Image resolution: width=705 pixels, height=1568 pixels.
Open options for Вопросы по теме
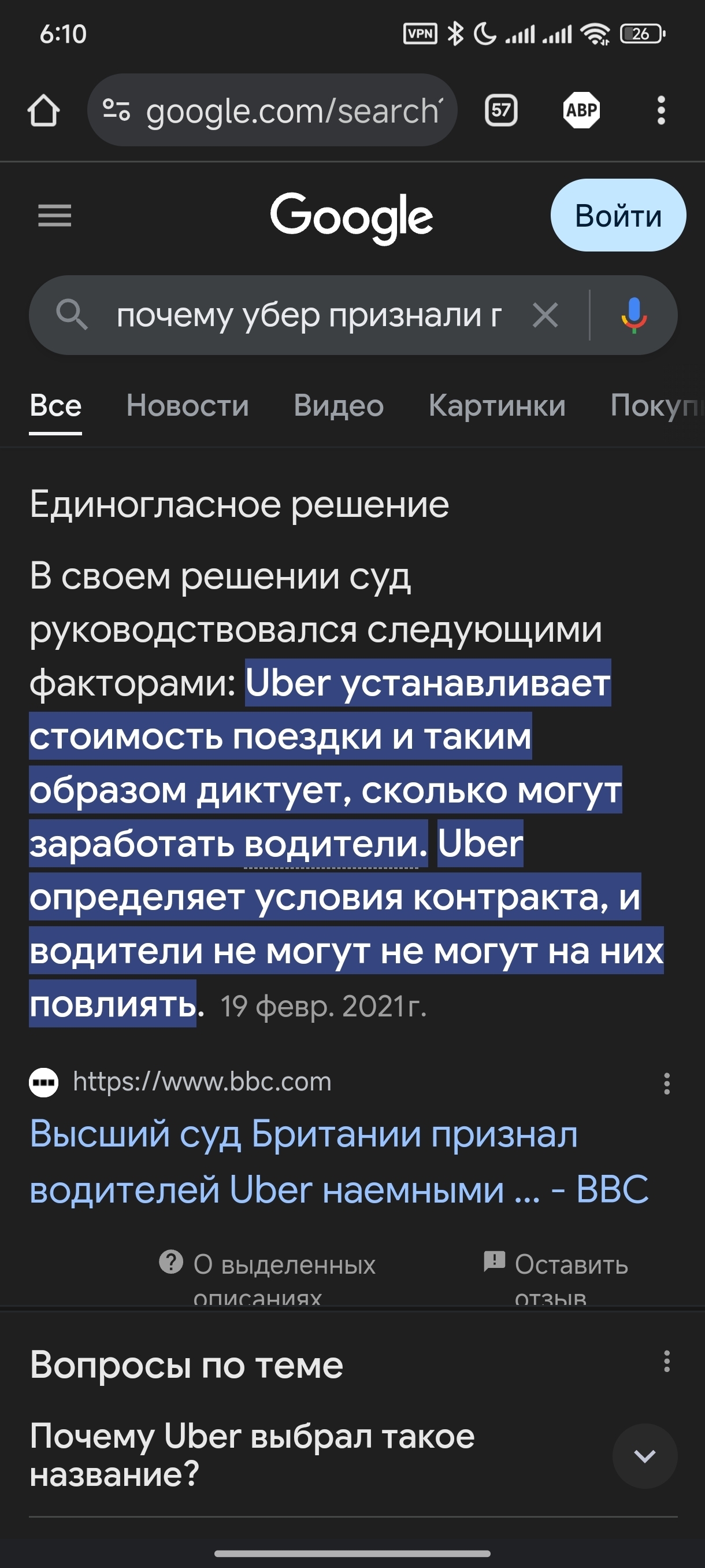click(x=667, y=1362)
